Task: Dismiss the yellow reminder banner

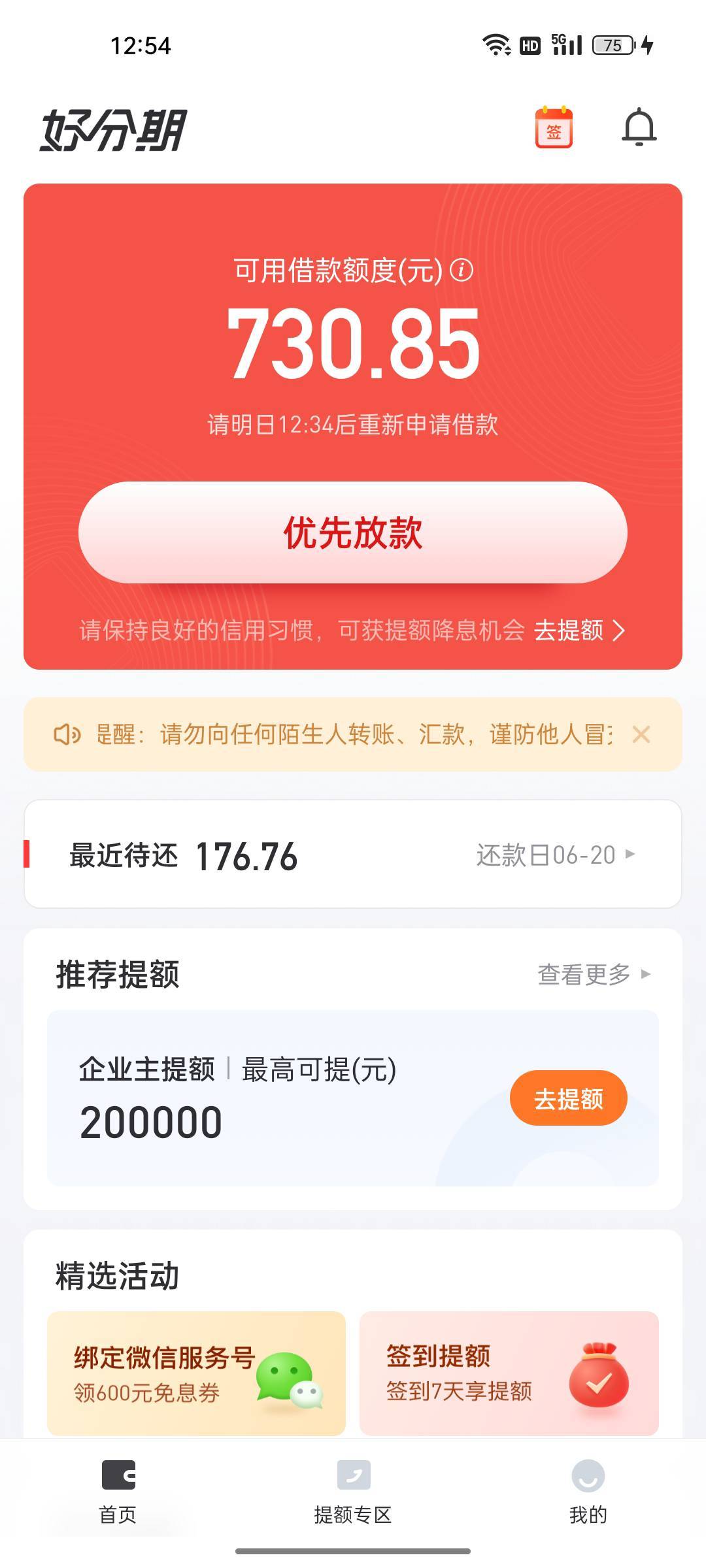Action: (x=641, y=734)
